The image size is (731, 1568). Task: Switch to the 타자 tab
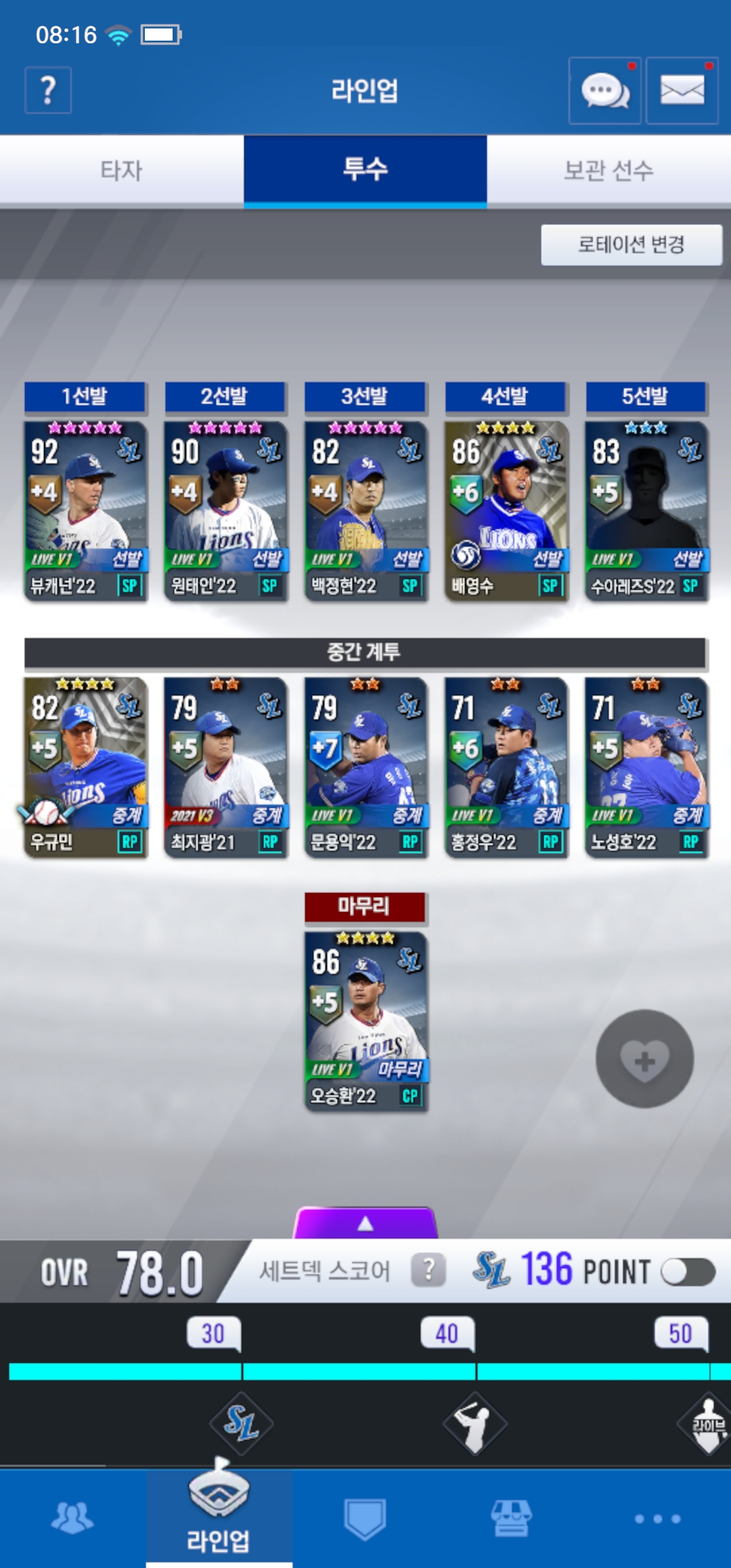(x=122, y=170)
